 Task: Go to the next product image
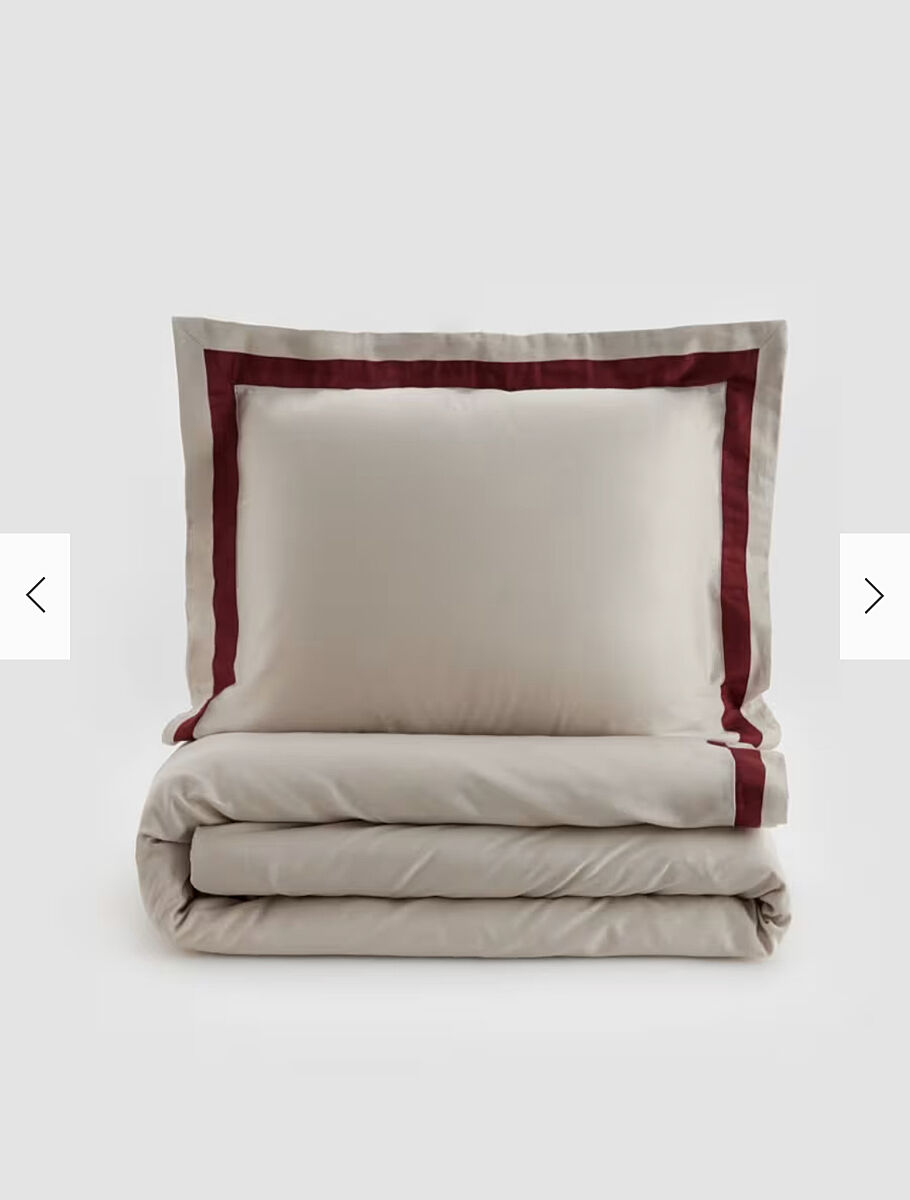874,596
